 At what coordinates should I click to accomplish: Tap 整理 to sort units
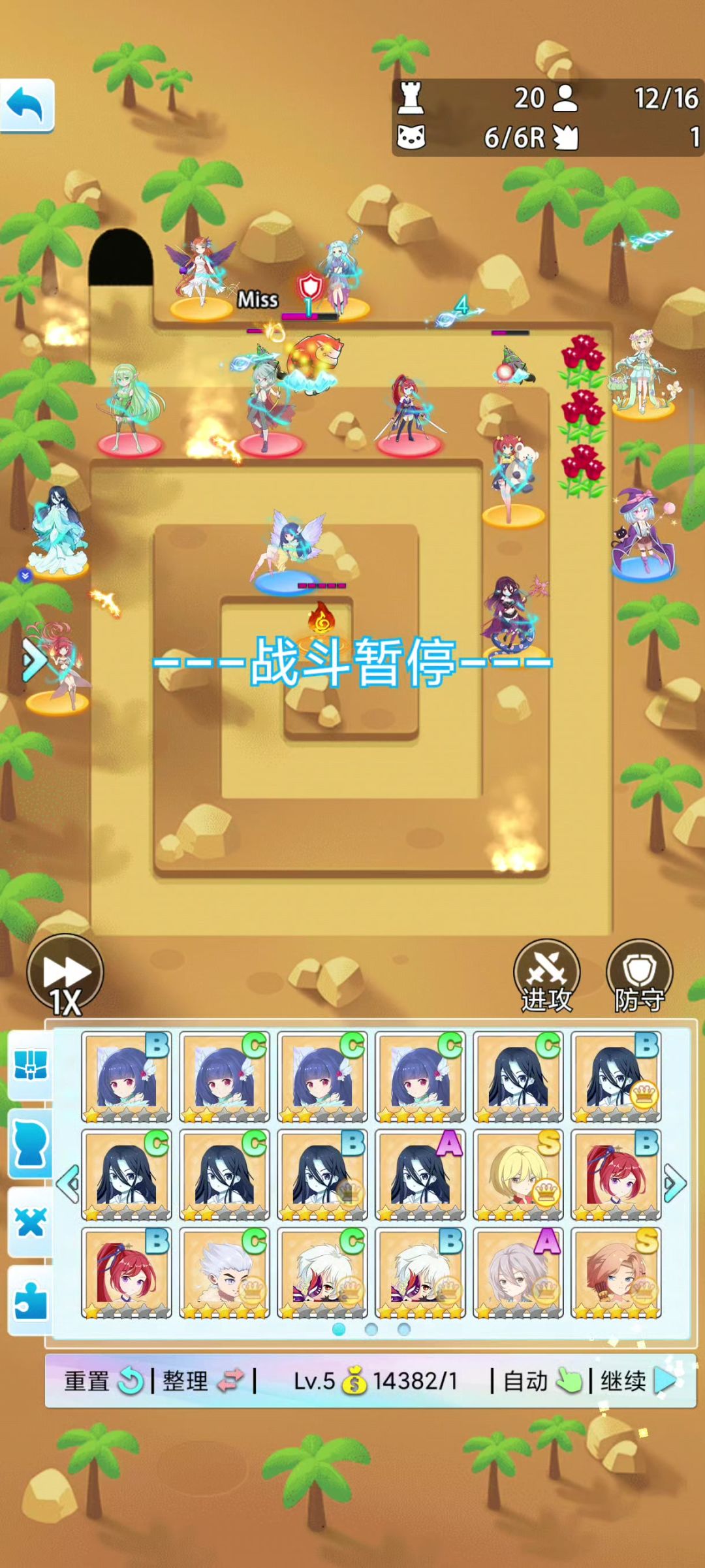tap(202, 1381)
